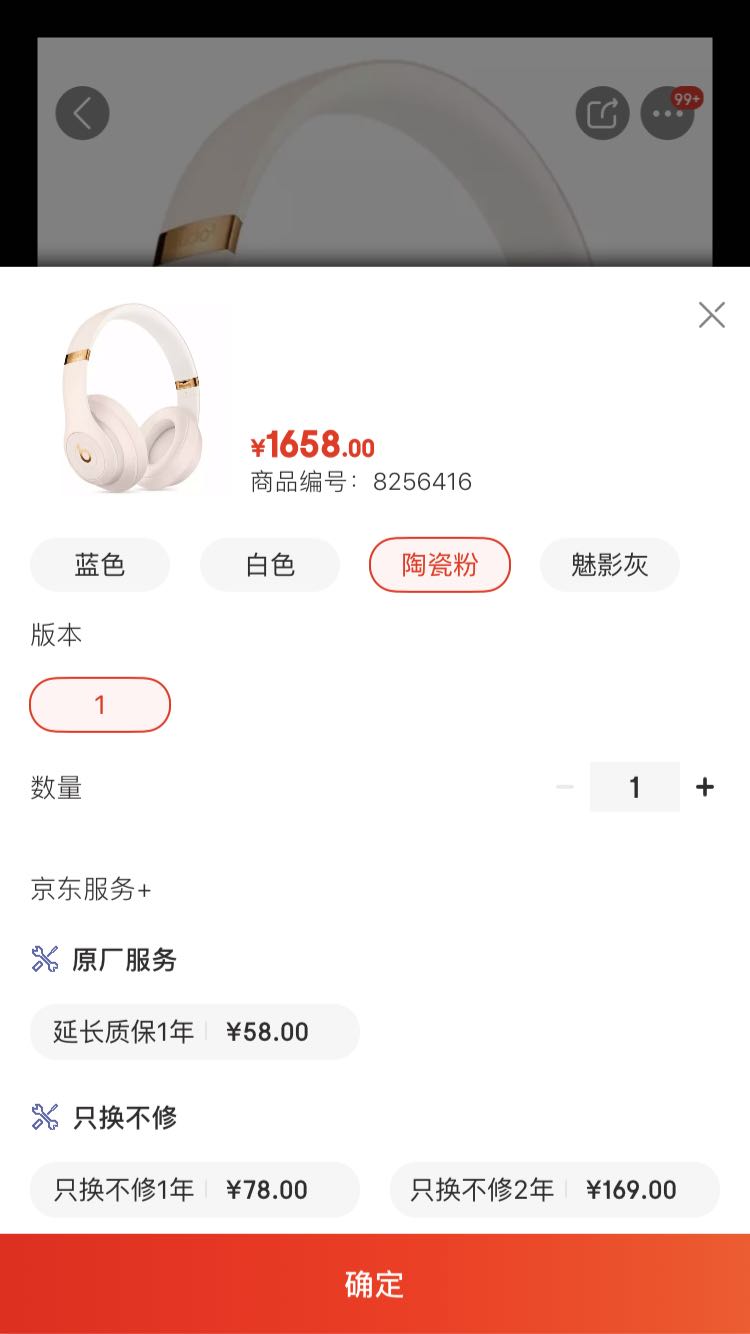This screenshot has height=1334, width=750.
Task: Pick the 陶瓷粉 color chip
Action: click(x=440, y=565)
